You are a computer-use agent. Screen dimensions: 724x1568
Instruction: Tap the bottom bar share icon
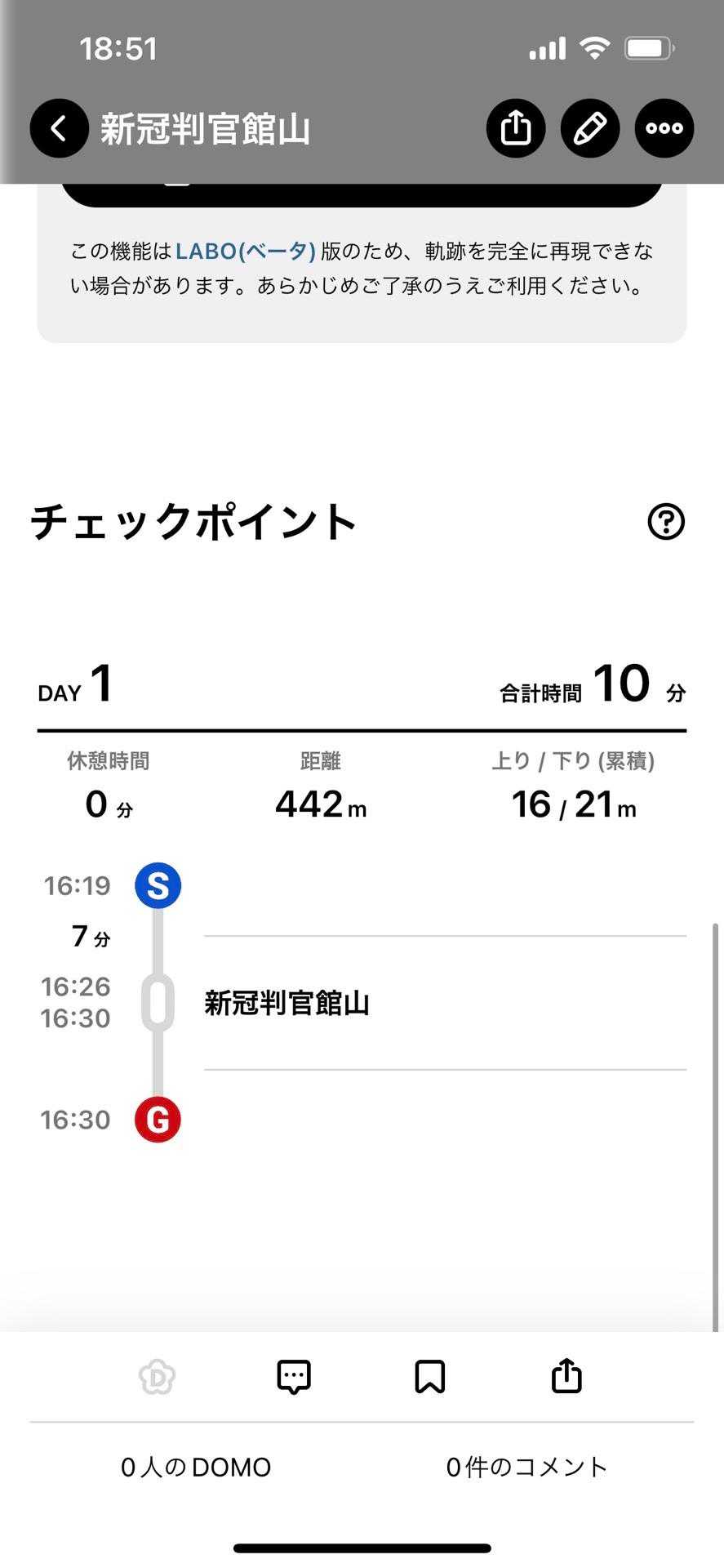pos(566,1377)
